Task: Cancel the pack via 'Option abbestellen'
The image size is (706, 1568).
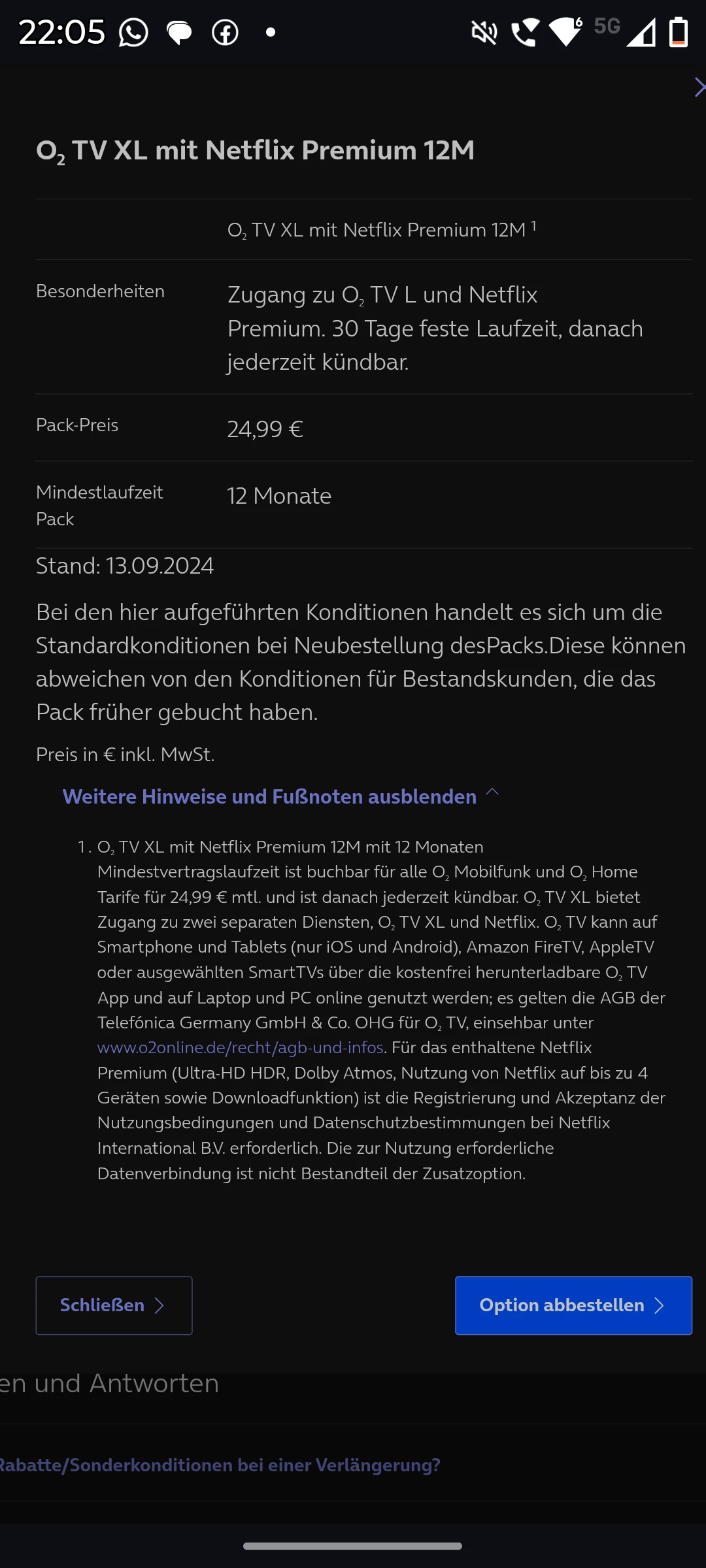Action: [573, 1305]
